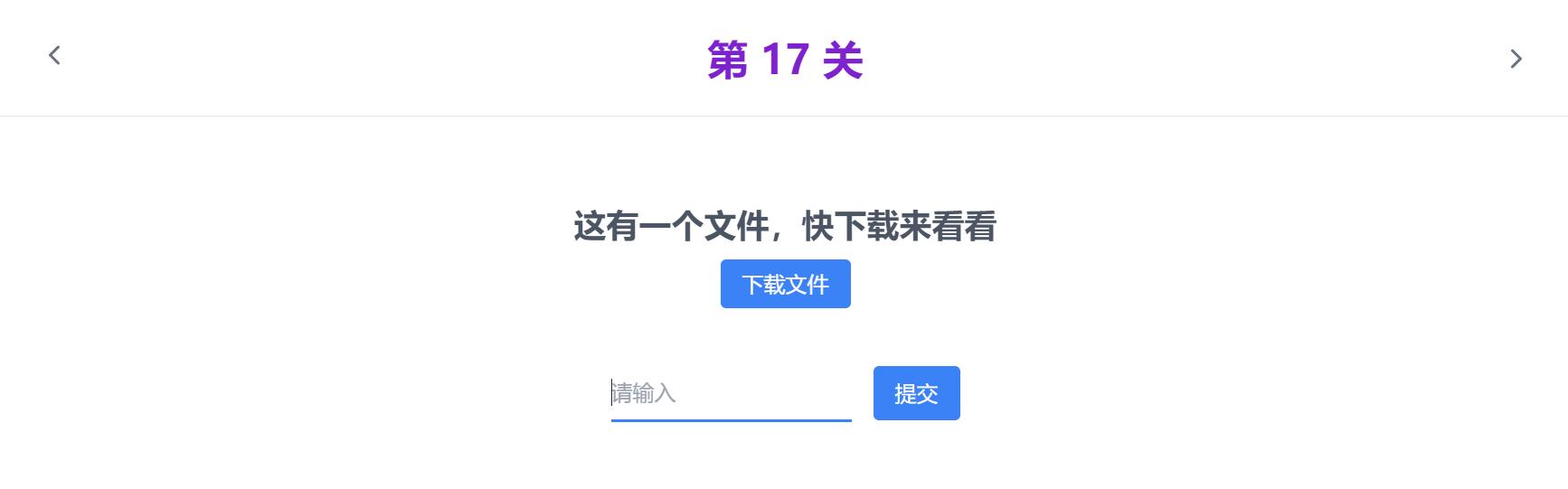Submit the answer with 提交

[x=916, y=393]
